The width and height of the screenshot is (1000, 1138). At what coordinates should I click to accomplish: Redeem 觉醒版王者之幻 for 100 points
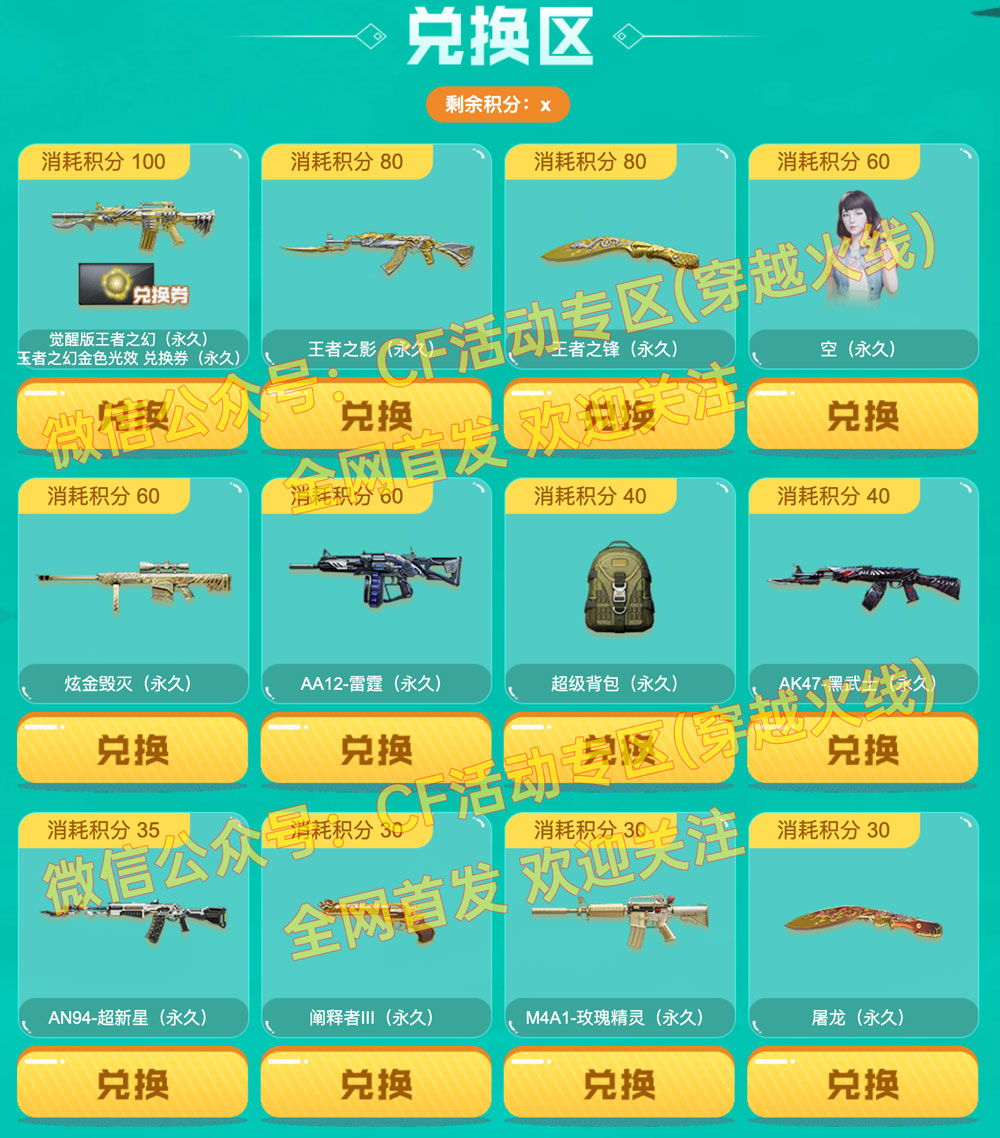pos(132,414)
